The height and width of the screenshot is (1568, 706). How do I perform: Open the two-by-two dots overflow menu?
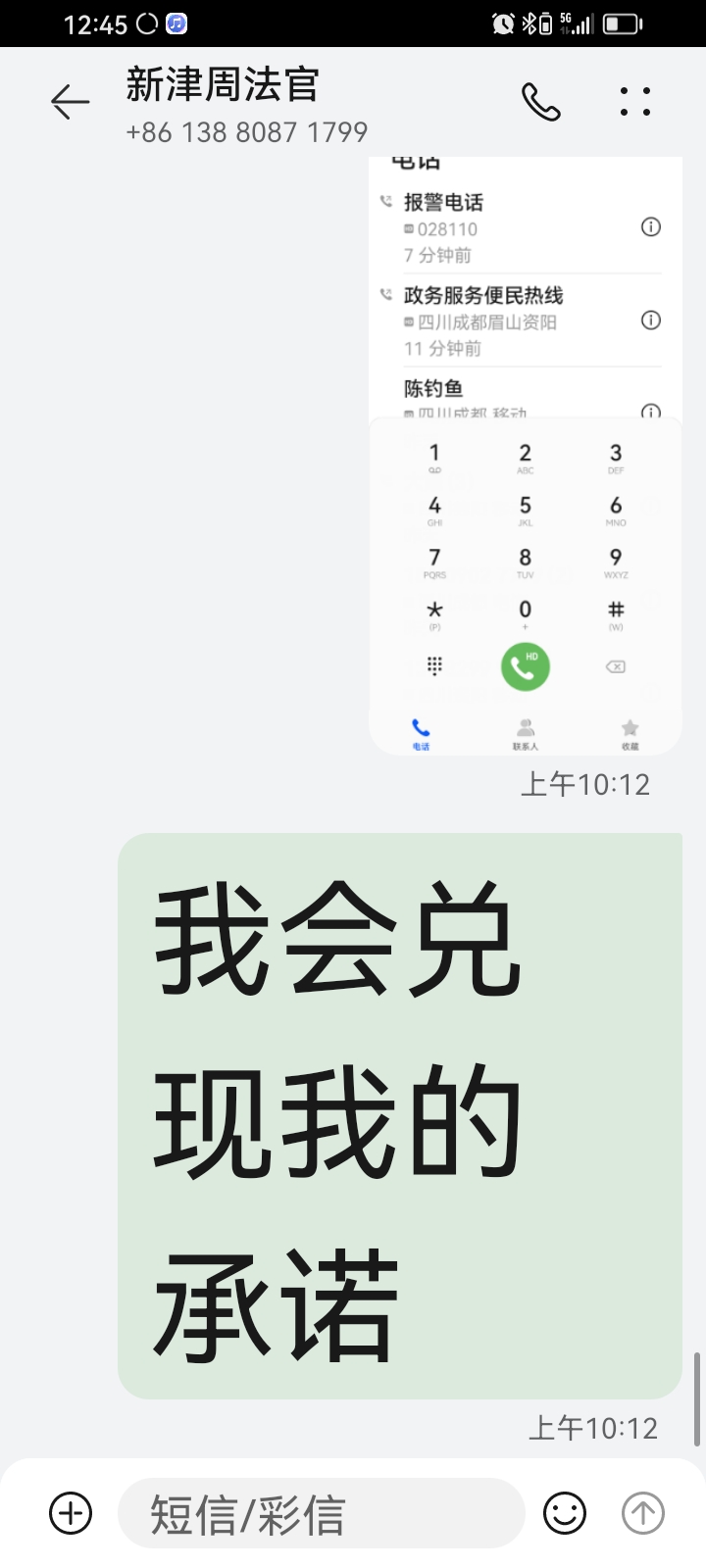tap(635, 102)
